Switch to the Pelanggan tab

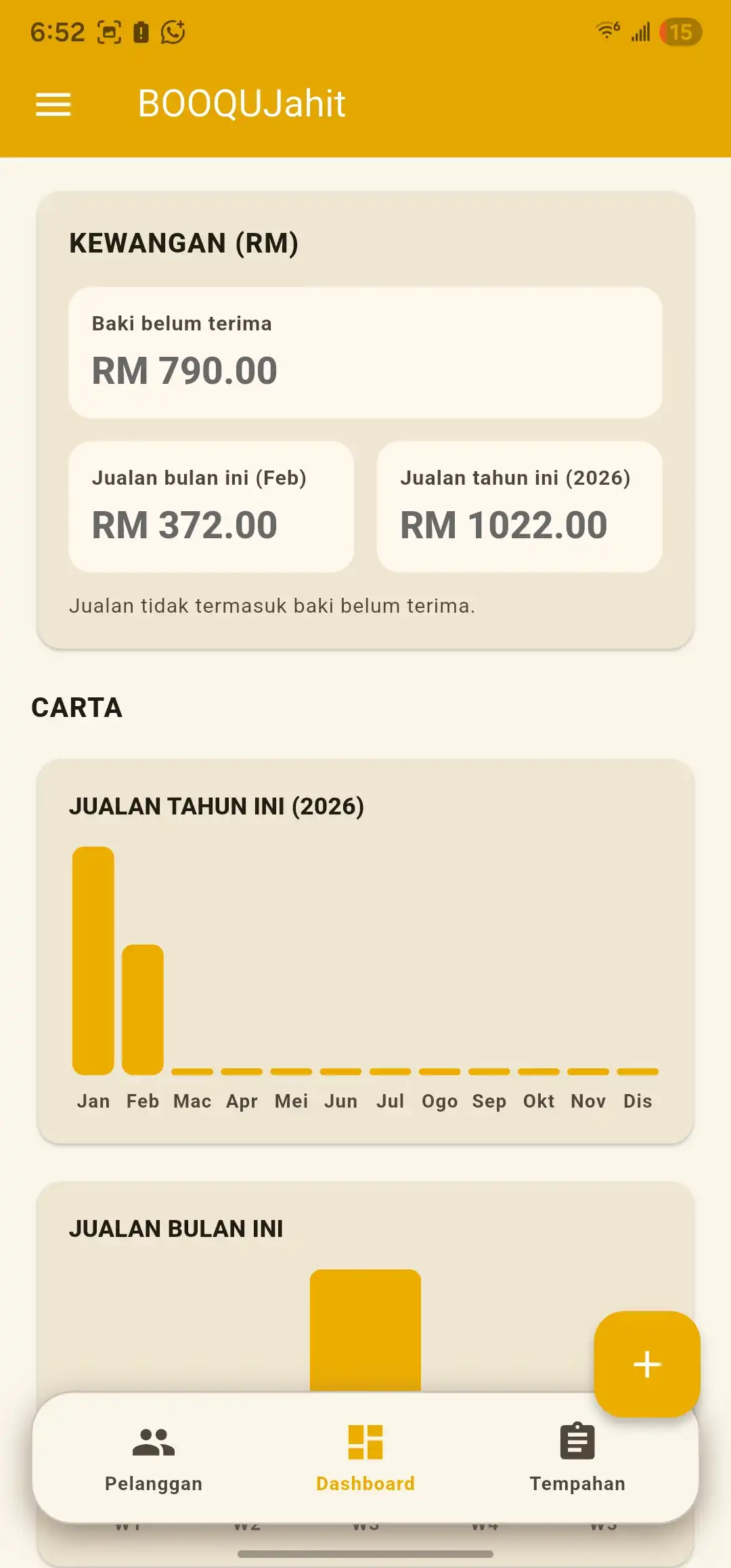click(154, 1458)
